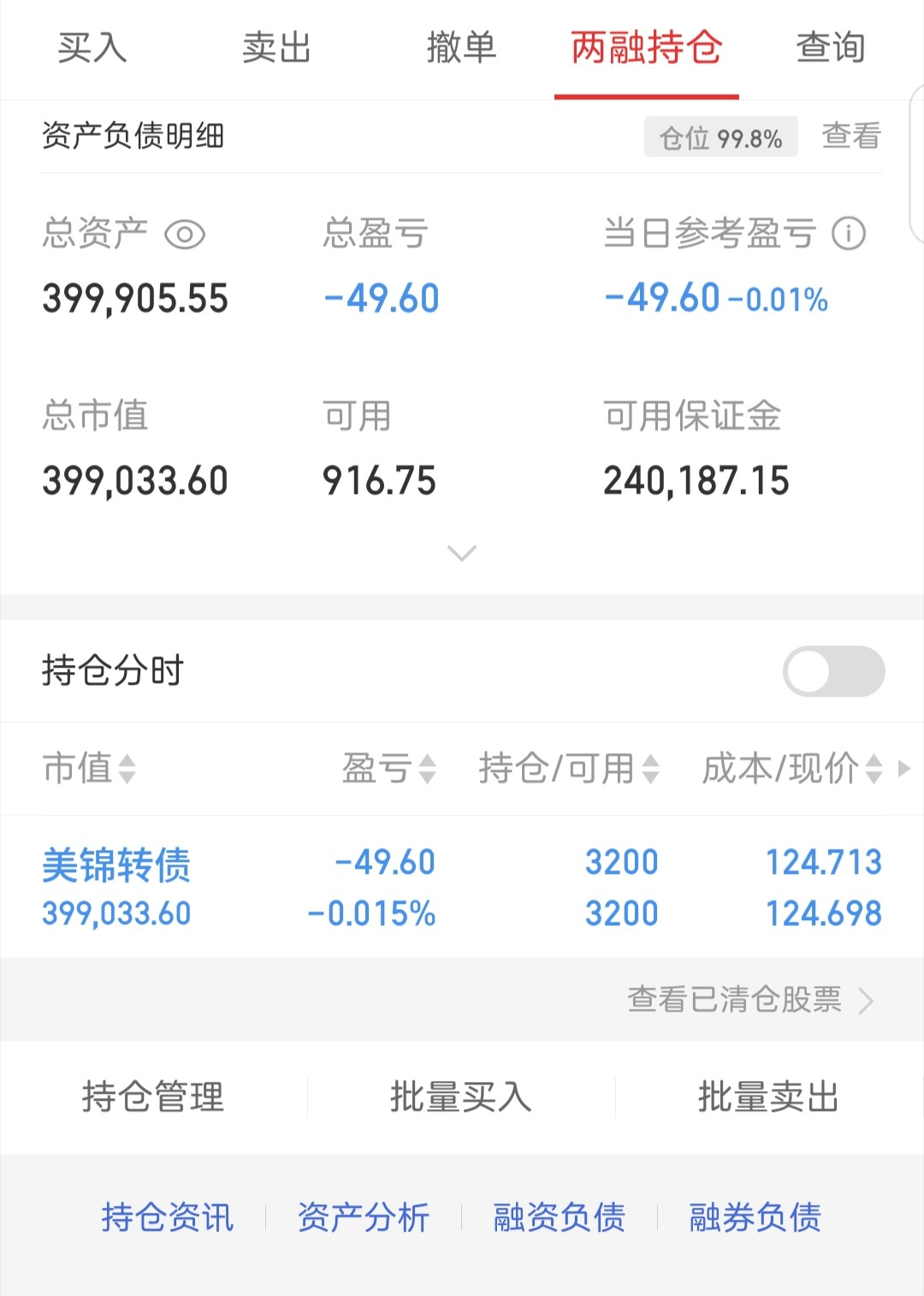Sort by 持仓/可用 column
Image resolution: width=924 pixels, height=1296 pixels.
(x=569, y=768)
